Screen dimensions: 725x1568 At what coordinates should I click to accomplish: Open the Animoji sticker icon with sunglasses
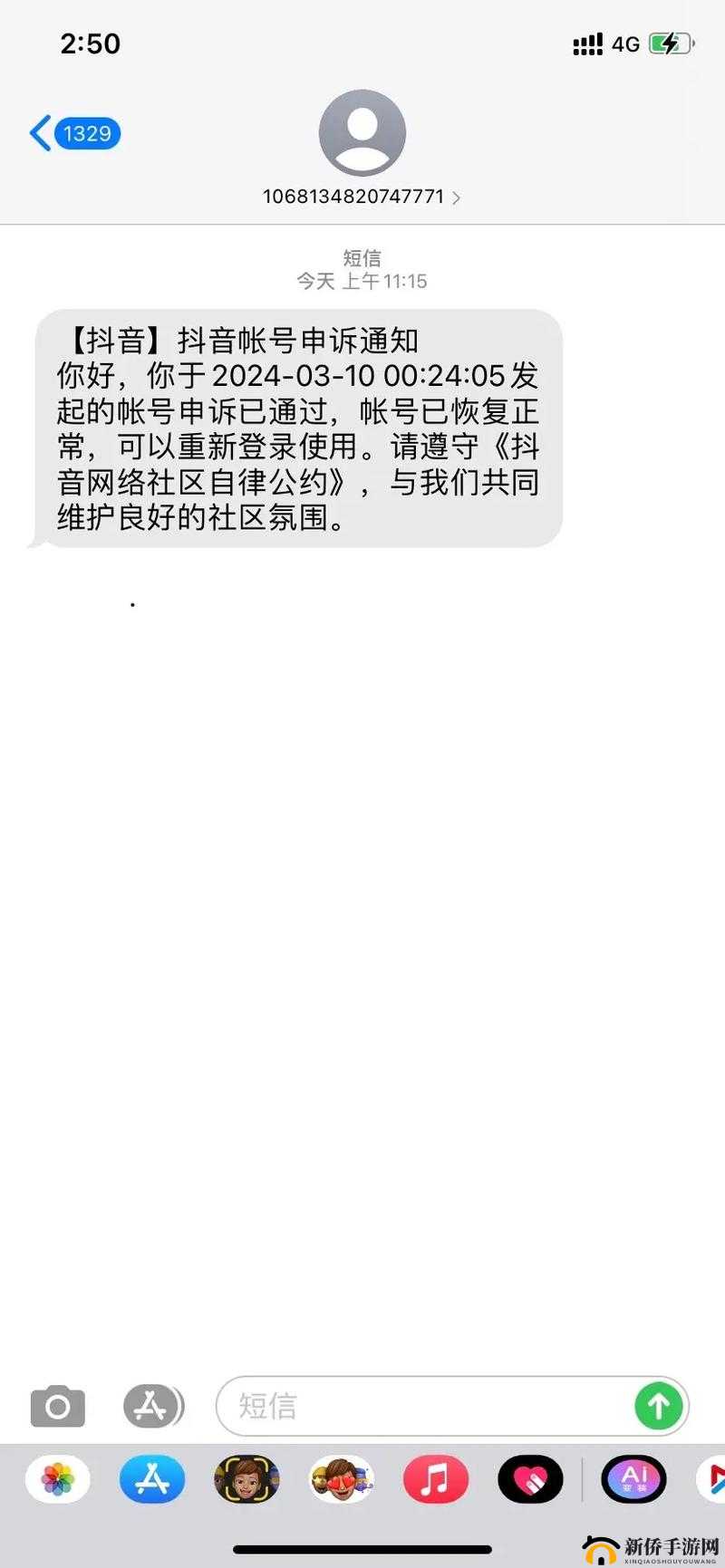342,1478
